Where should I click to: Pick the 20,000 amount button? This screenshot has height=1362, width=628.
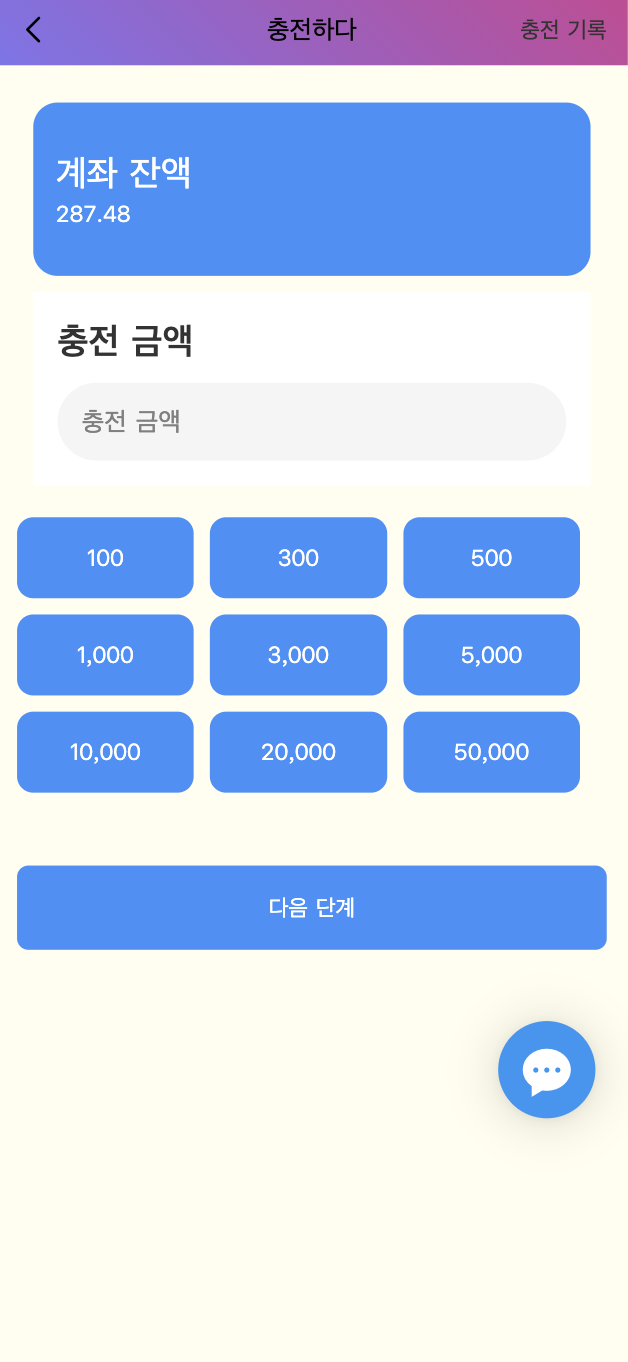(298, 752)
